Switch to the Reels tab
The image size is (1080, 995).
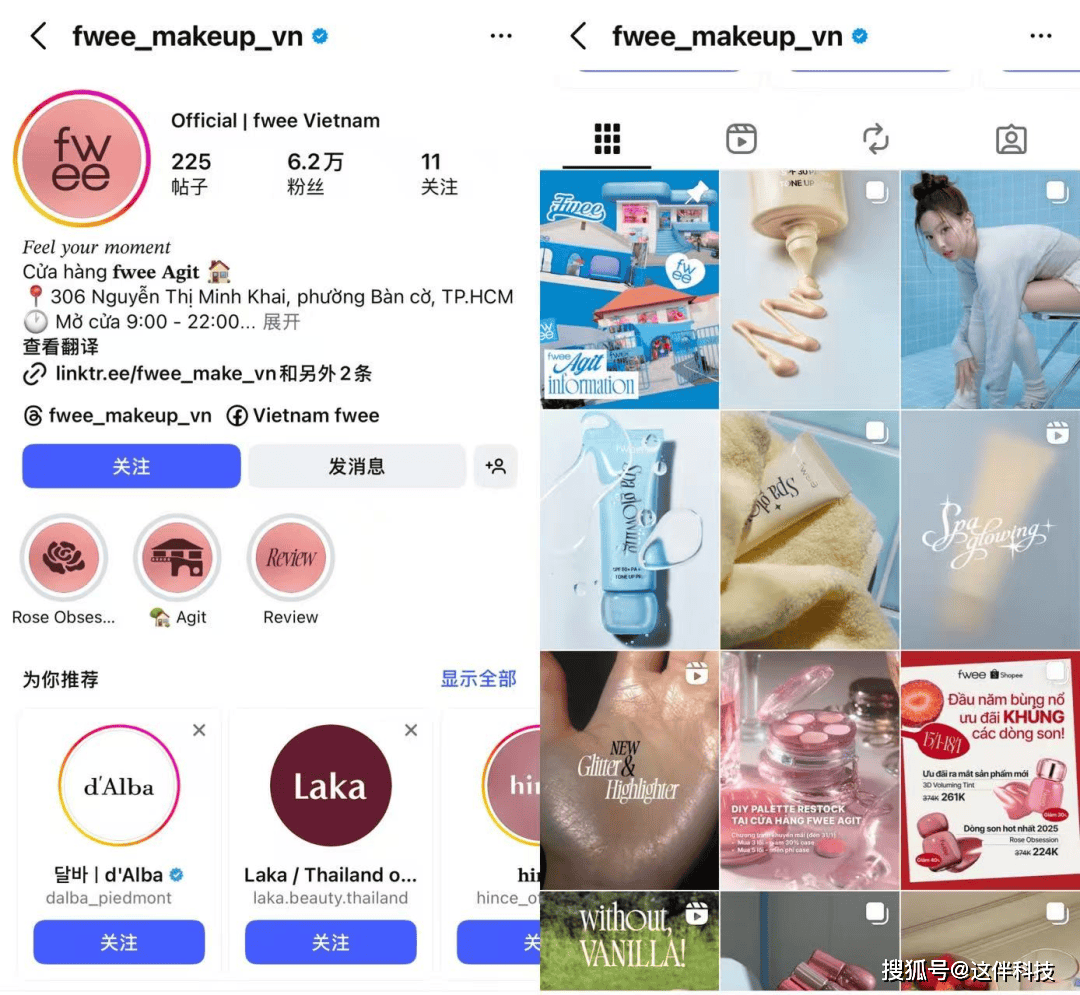[x=741, y=139]
